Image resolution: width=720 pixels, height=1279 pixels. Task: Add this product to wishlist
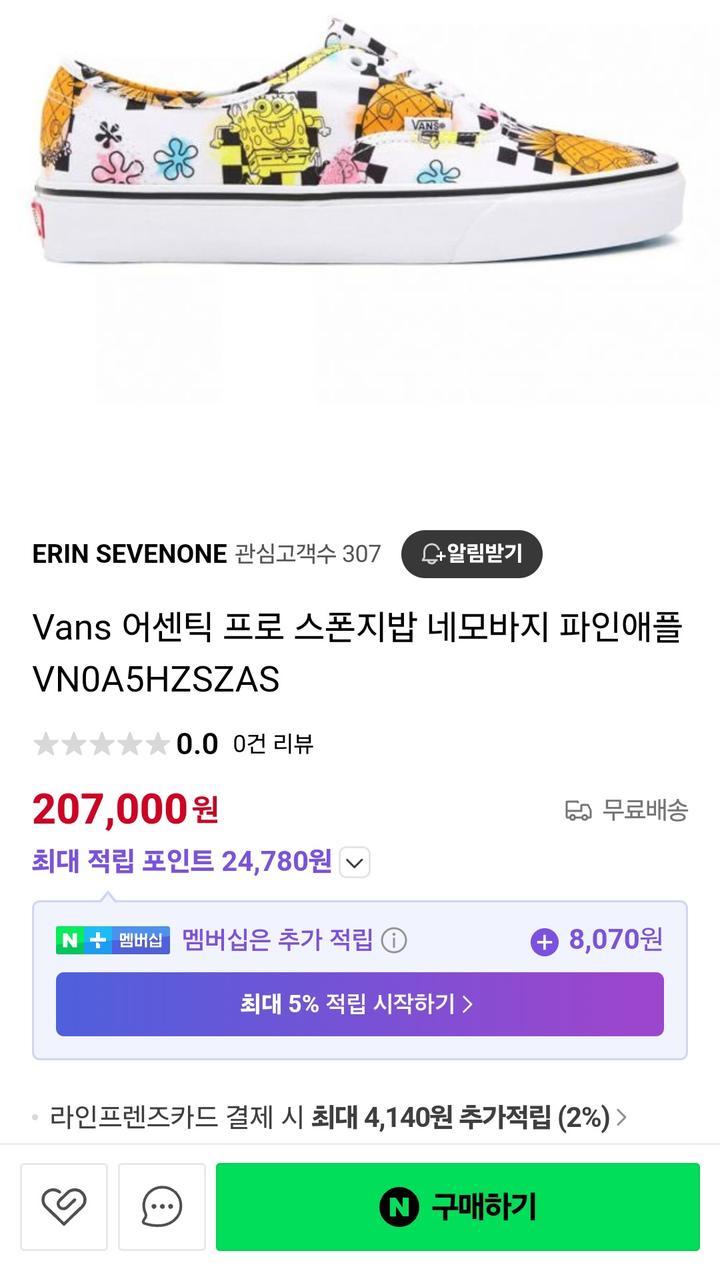pos(64,1206)
